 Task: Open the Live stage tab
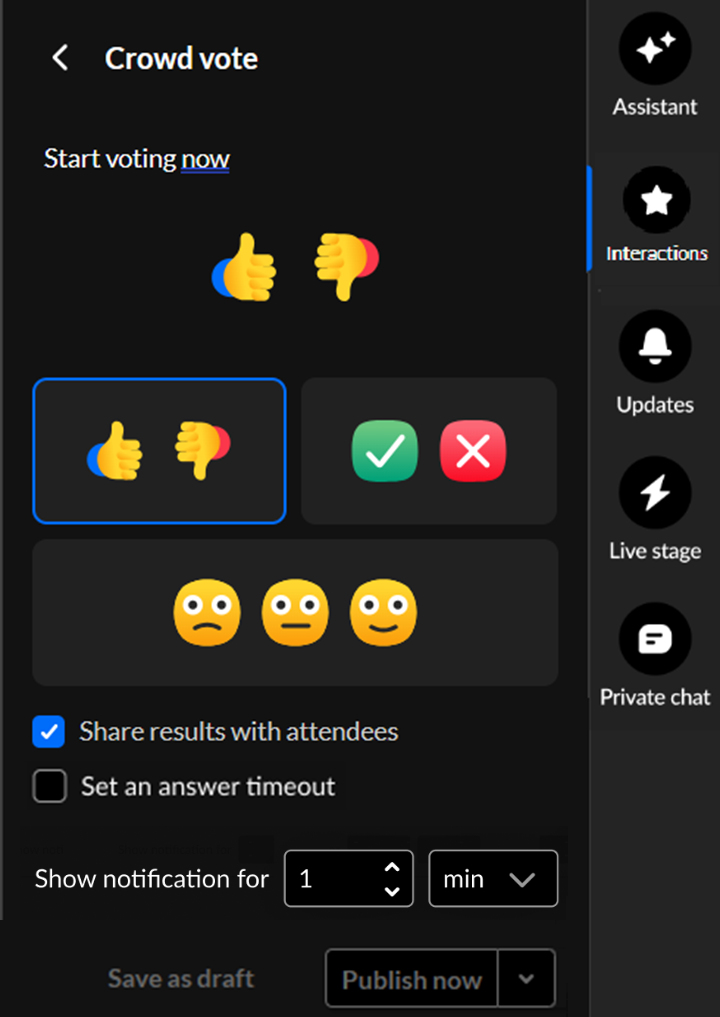click(655, 493)
